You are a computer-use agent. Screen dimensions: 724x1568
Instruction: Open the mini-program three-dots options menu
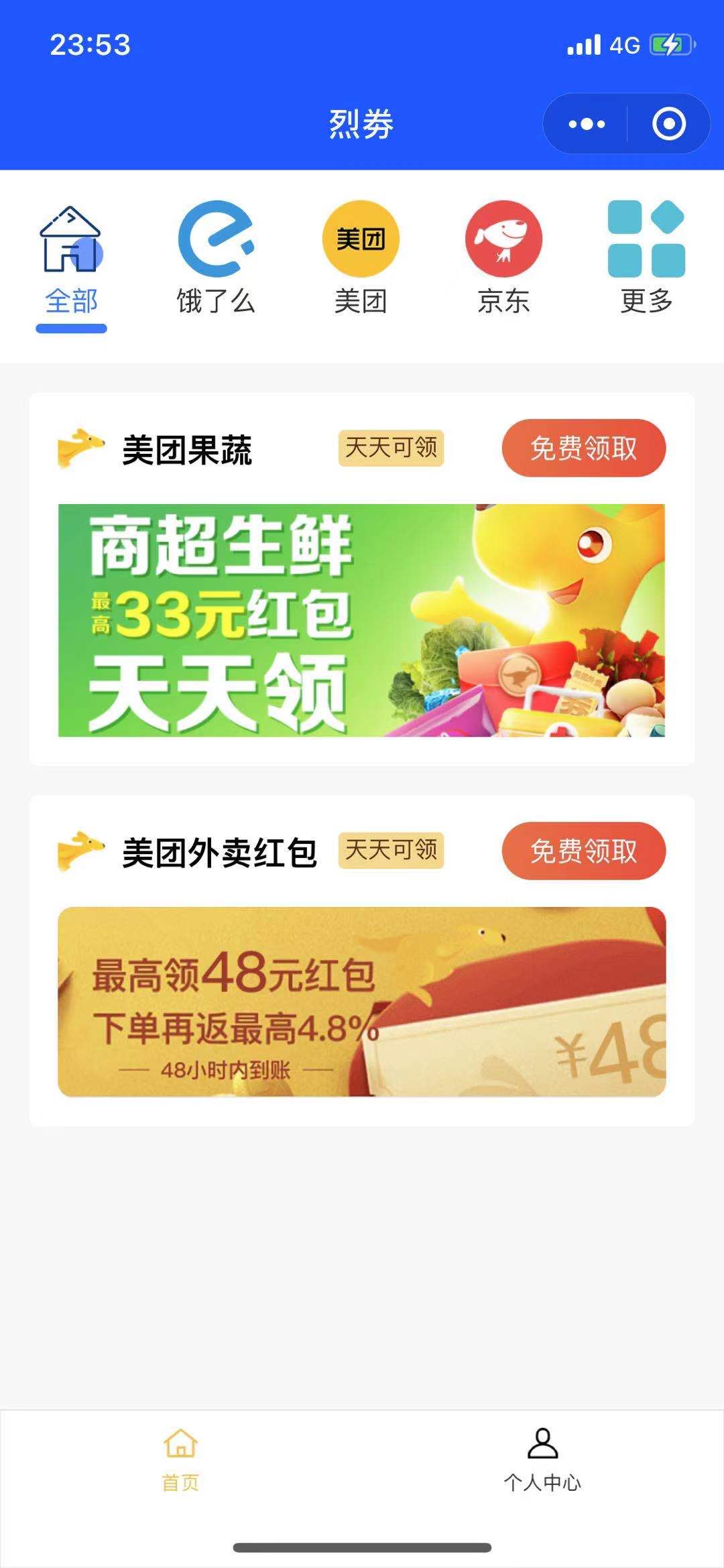(587, 122)
